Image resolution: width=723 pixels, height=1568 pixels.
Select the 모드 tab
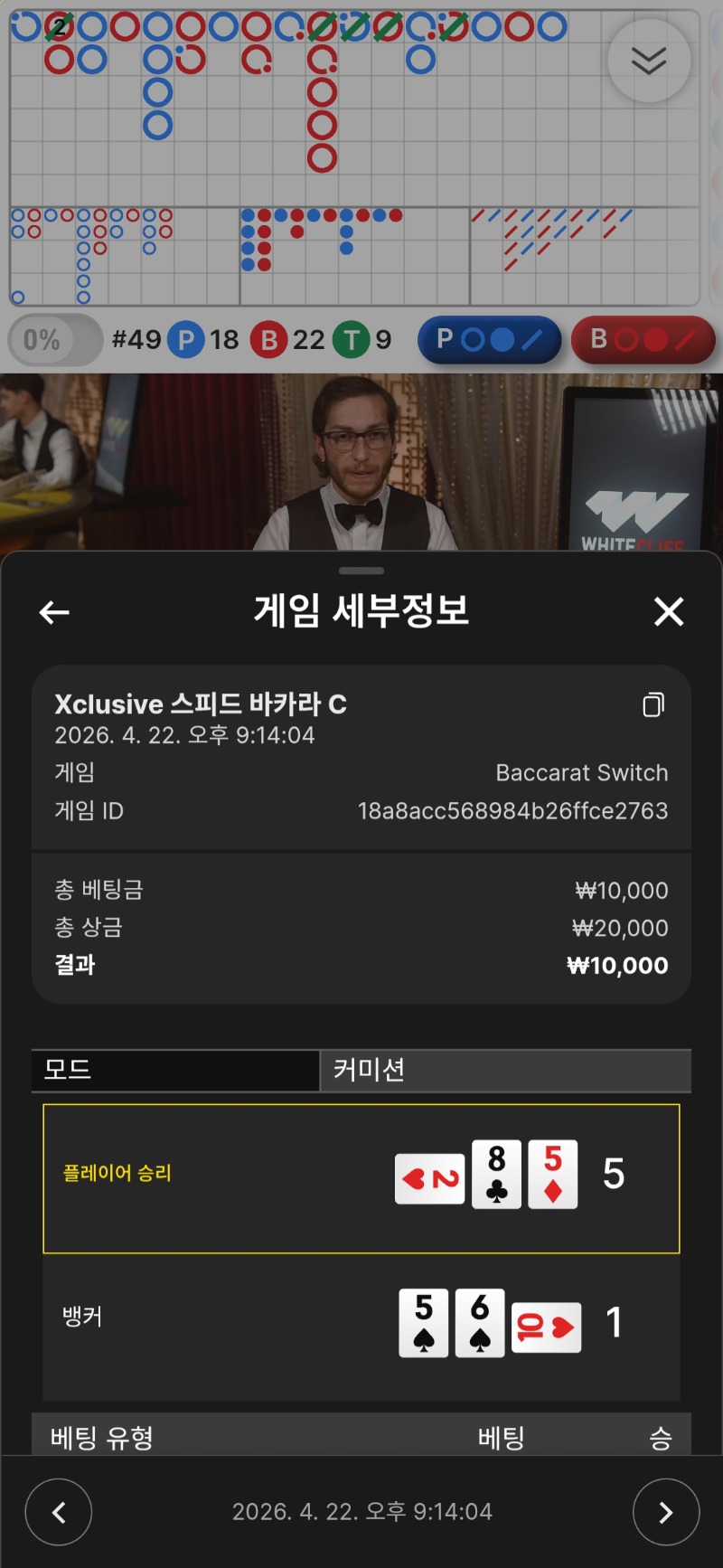tap(175, 1070)
